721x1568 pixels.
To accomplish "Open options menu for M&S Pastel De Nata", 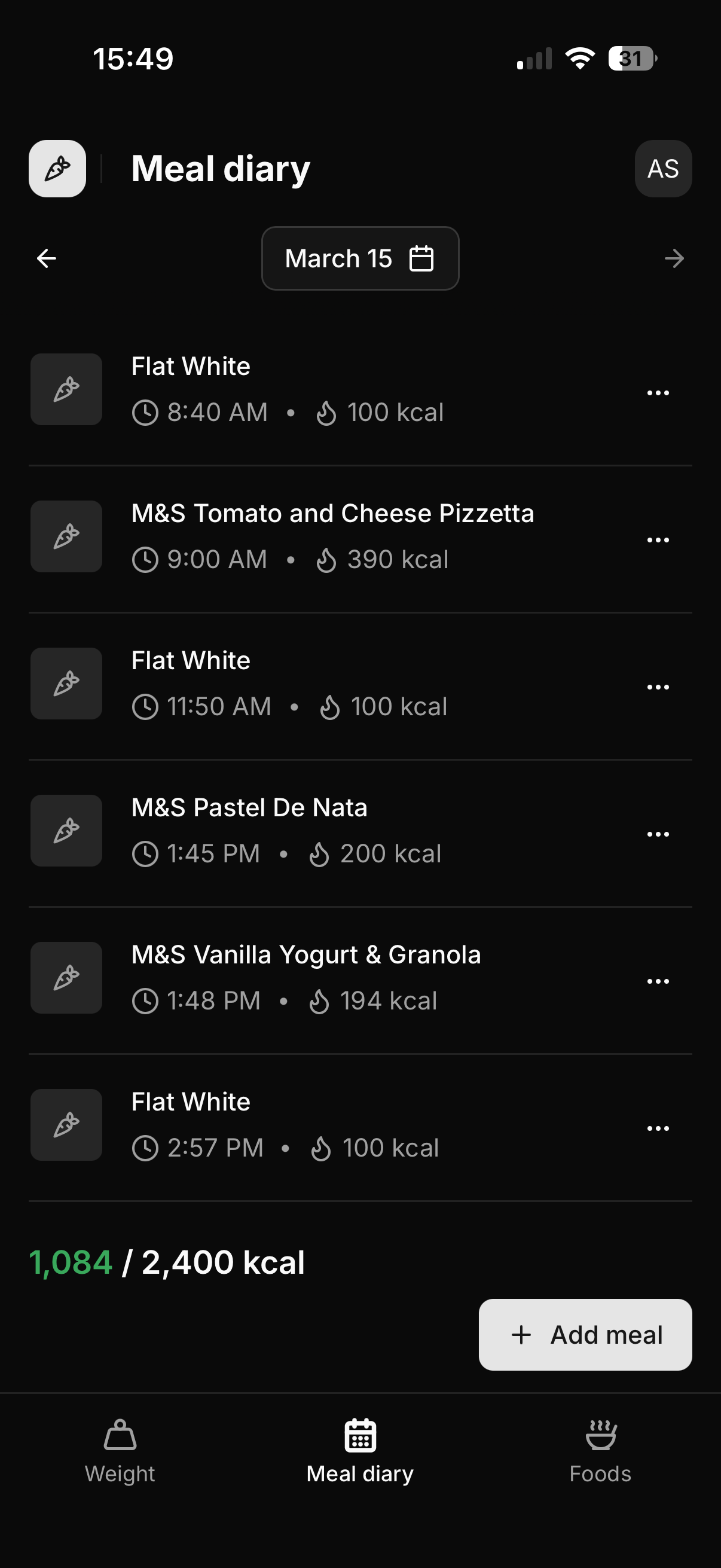I will point(658,833).
